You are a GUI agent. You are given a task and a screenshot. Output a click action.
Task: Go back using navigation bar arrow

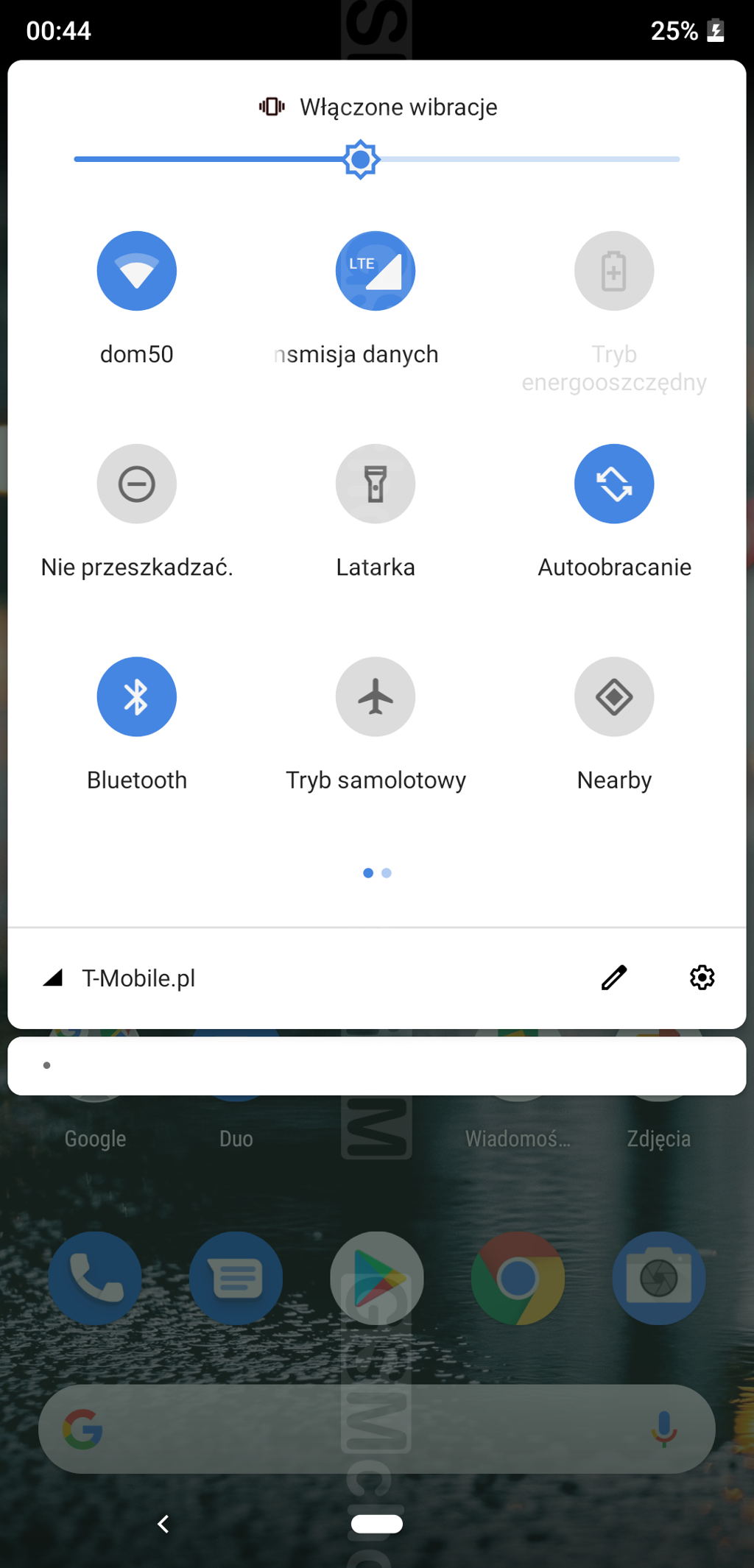click(x=163, y=1524)
